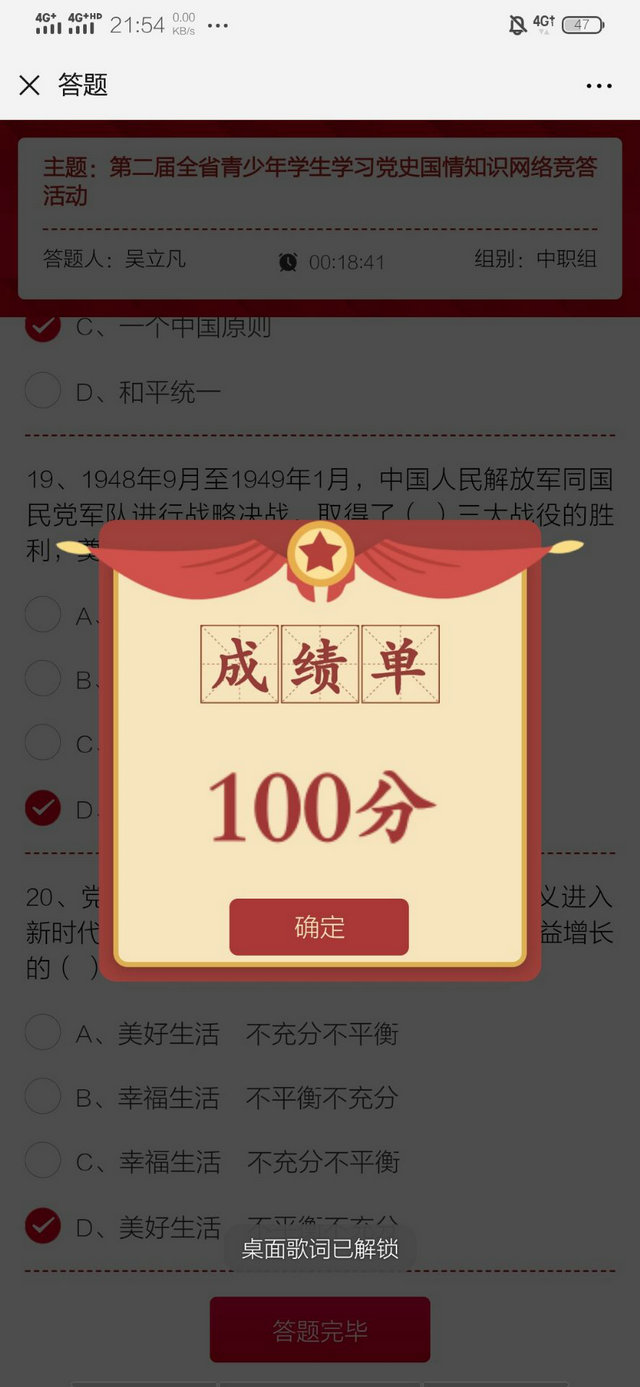Confirm the score with 确定
This screenshot has width=640, height=1387.
click(319, 927)
